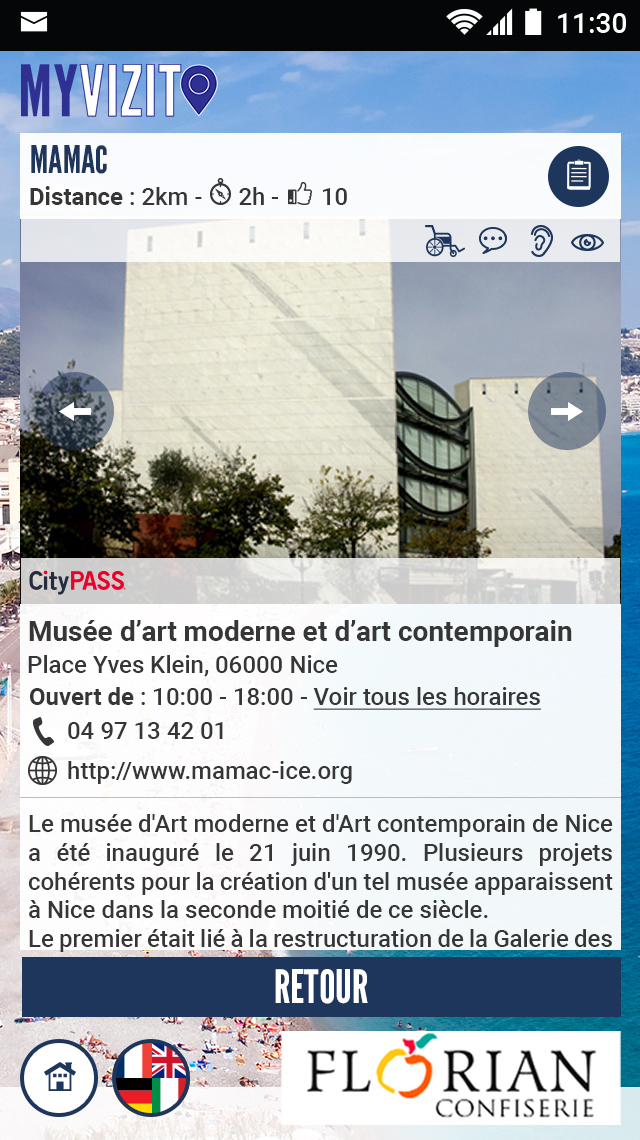640x1140 pixels.
Task: Tap the eye visual accessibility icon
Action: pos(588,242)
